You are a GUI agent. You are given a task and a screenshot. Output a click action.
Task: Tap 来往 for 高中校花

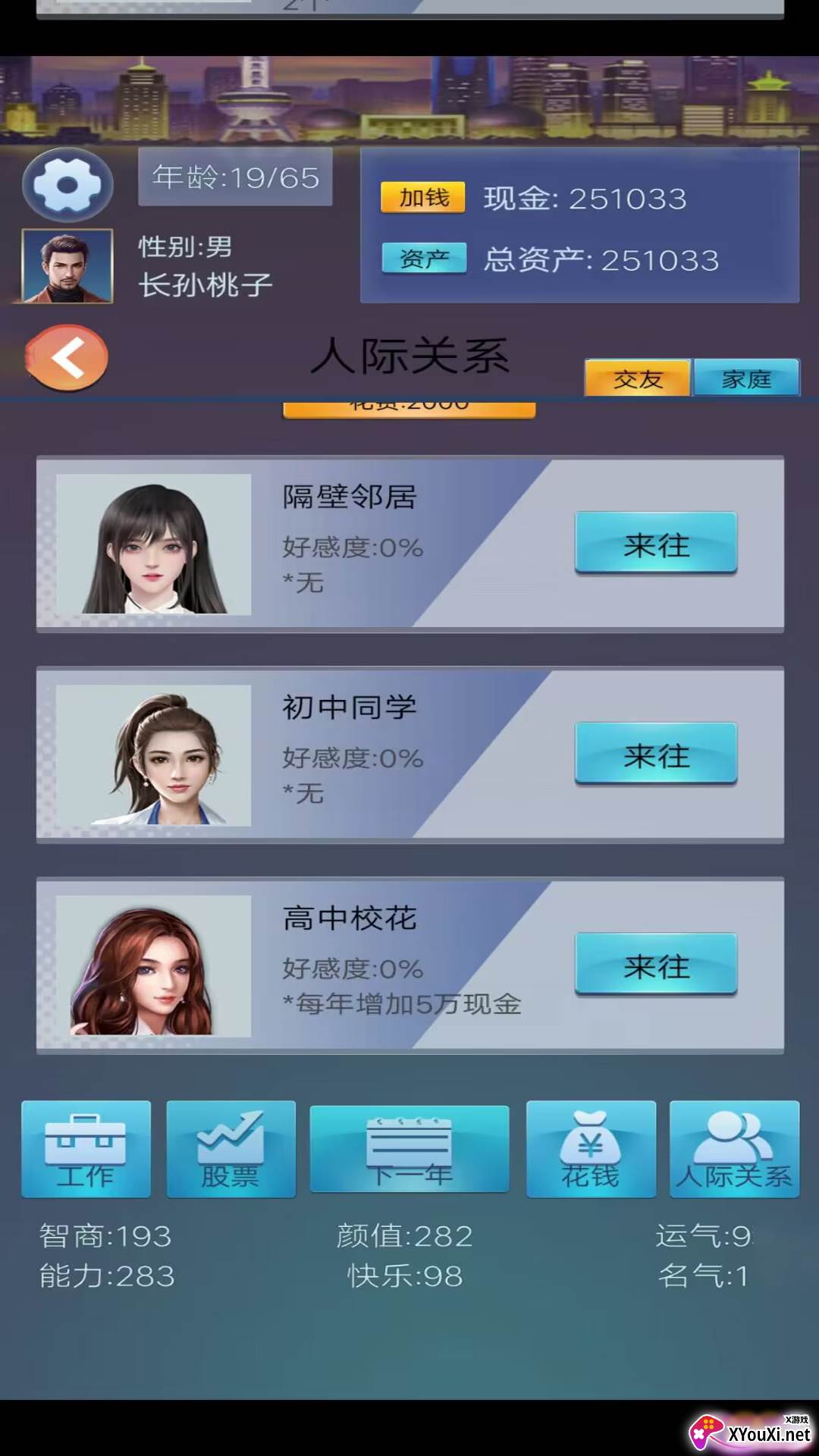pyautogui.click(x=656, y=965)
